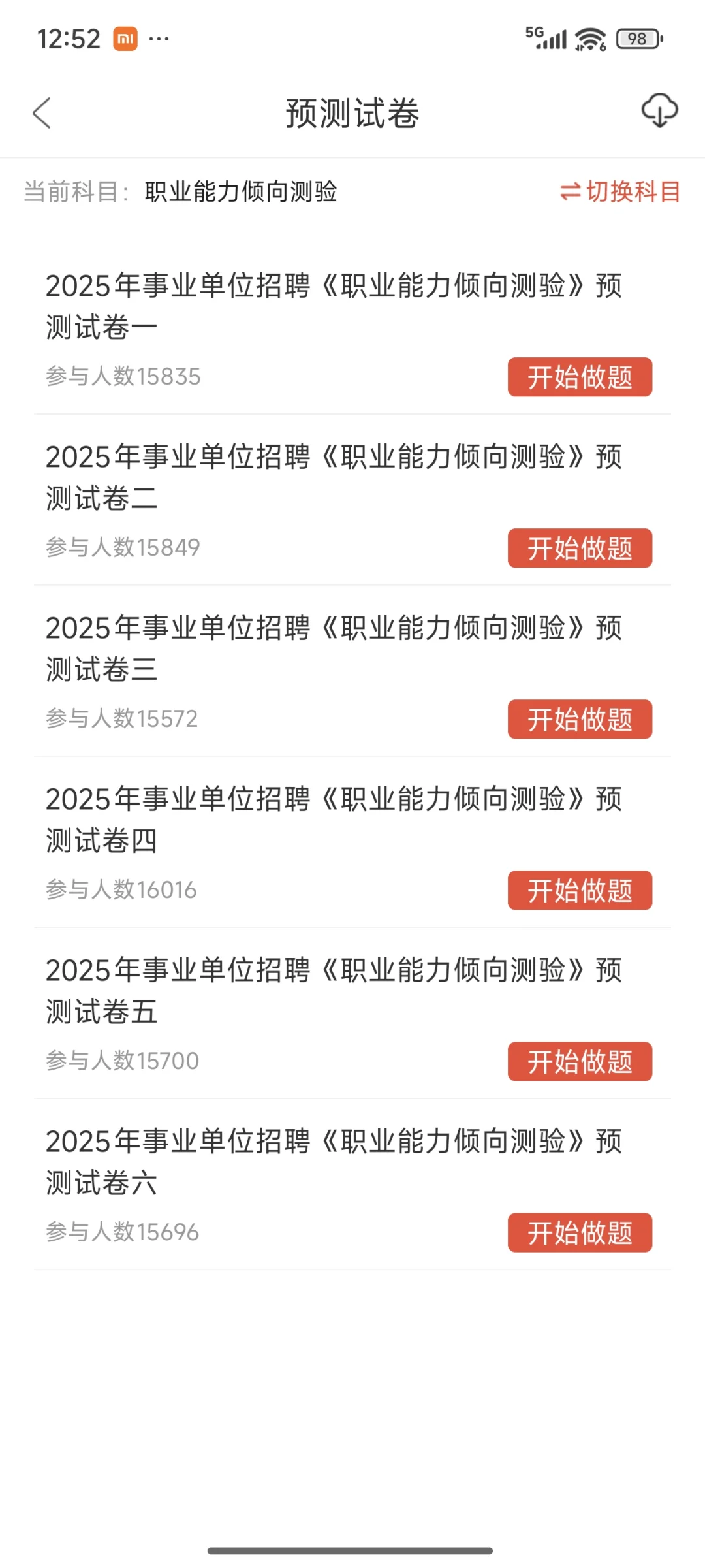Begin the test for 预测试卷二

pos(580,548)
